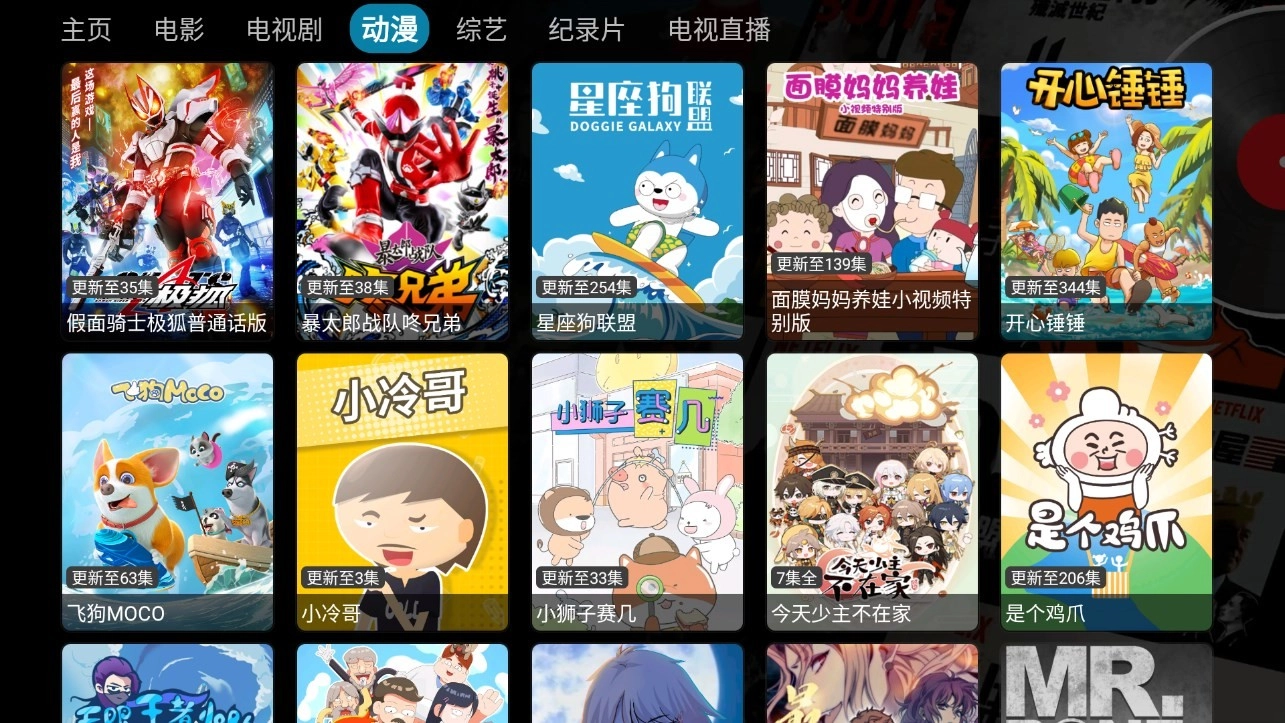1285x723 pixels.
Task: Open the 星座狗联盟 card
Action: pos(637,200)
